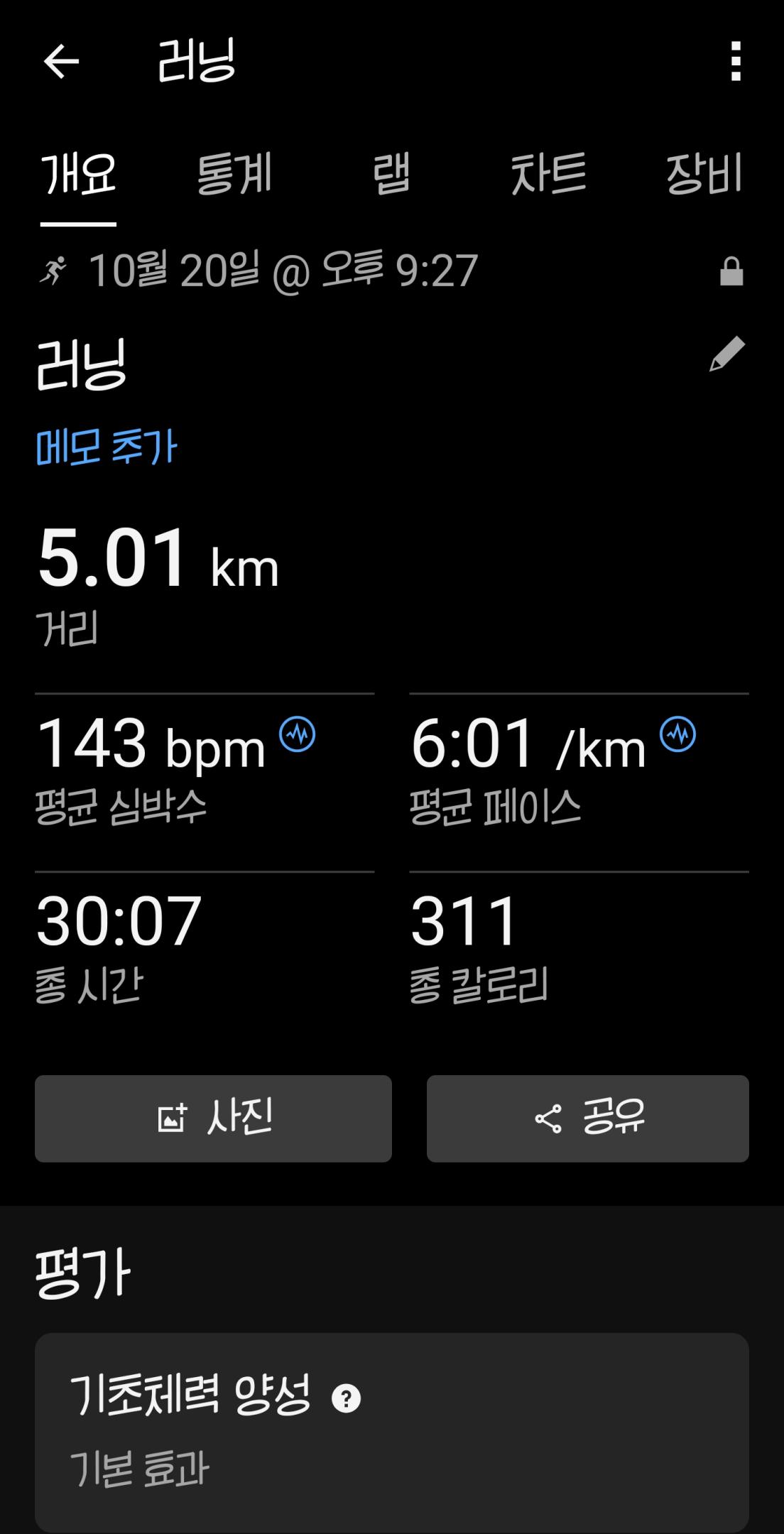Click the back arrow to return
Screen dimensions: 784x1534
coord(61,62)
